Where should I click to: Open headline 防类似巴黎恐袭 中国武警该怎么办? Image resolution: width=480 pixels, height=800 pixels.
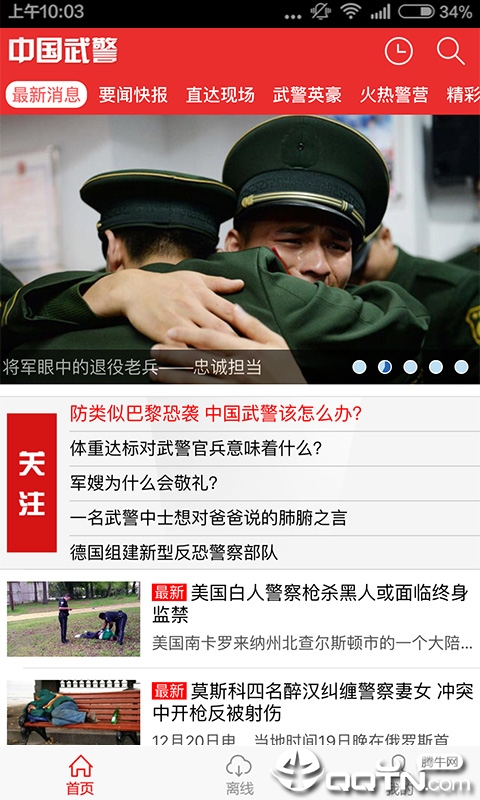216,413
